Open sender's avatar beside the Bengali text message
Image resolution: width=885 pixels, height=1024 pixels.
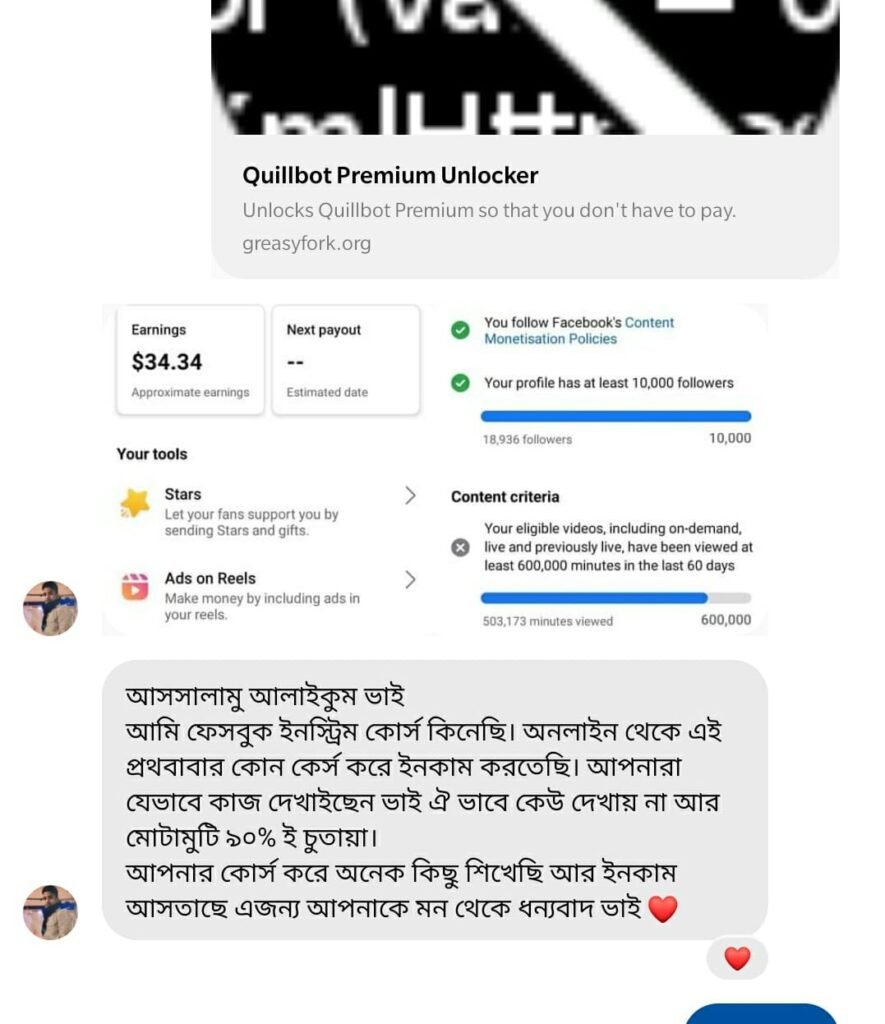click(x=50, y=911)
